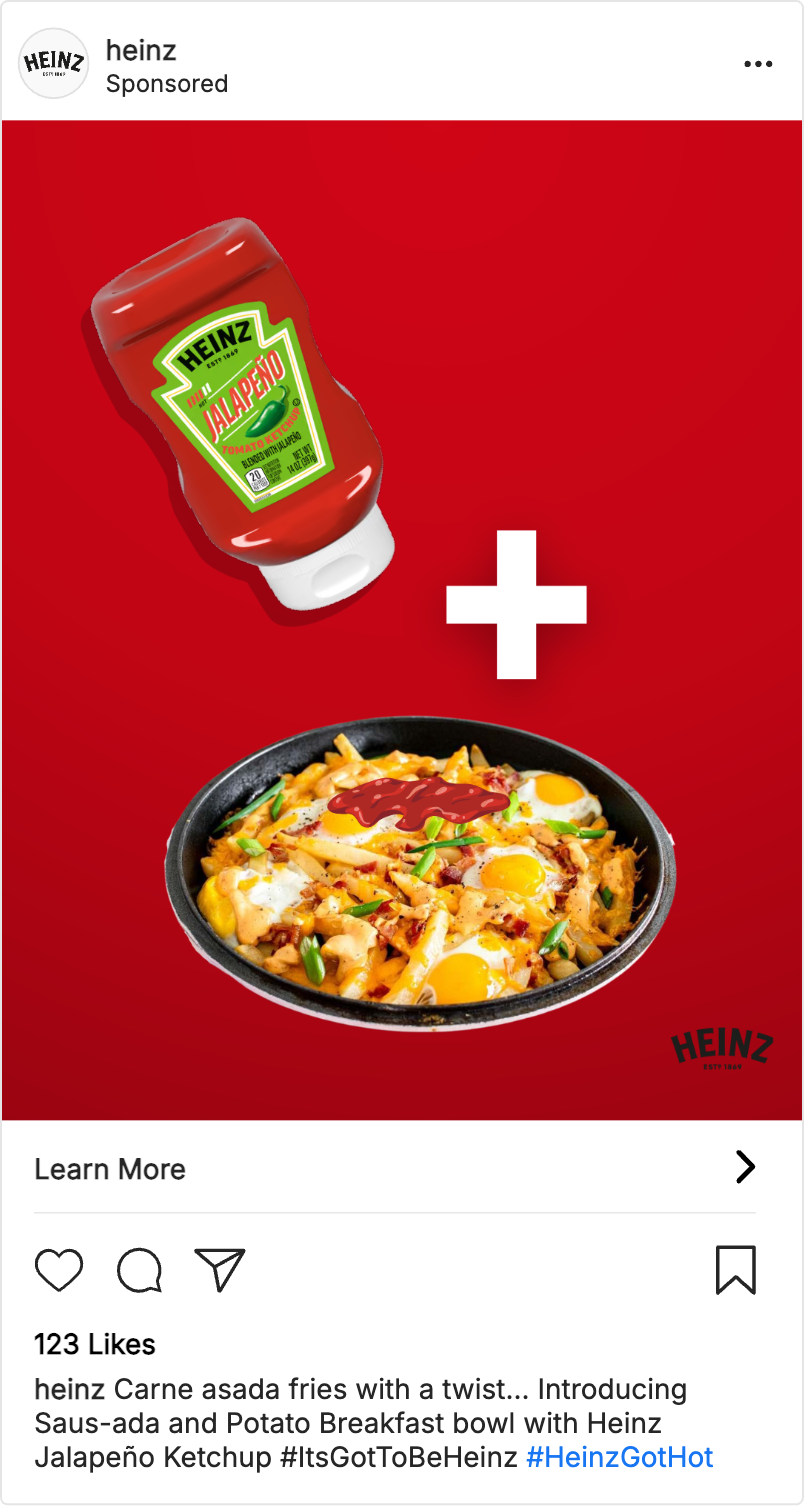Image resolution: width=804 pixels, height=1506 pixels.
Task: Like the heinz post
Action: coord(59,1270)
